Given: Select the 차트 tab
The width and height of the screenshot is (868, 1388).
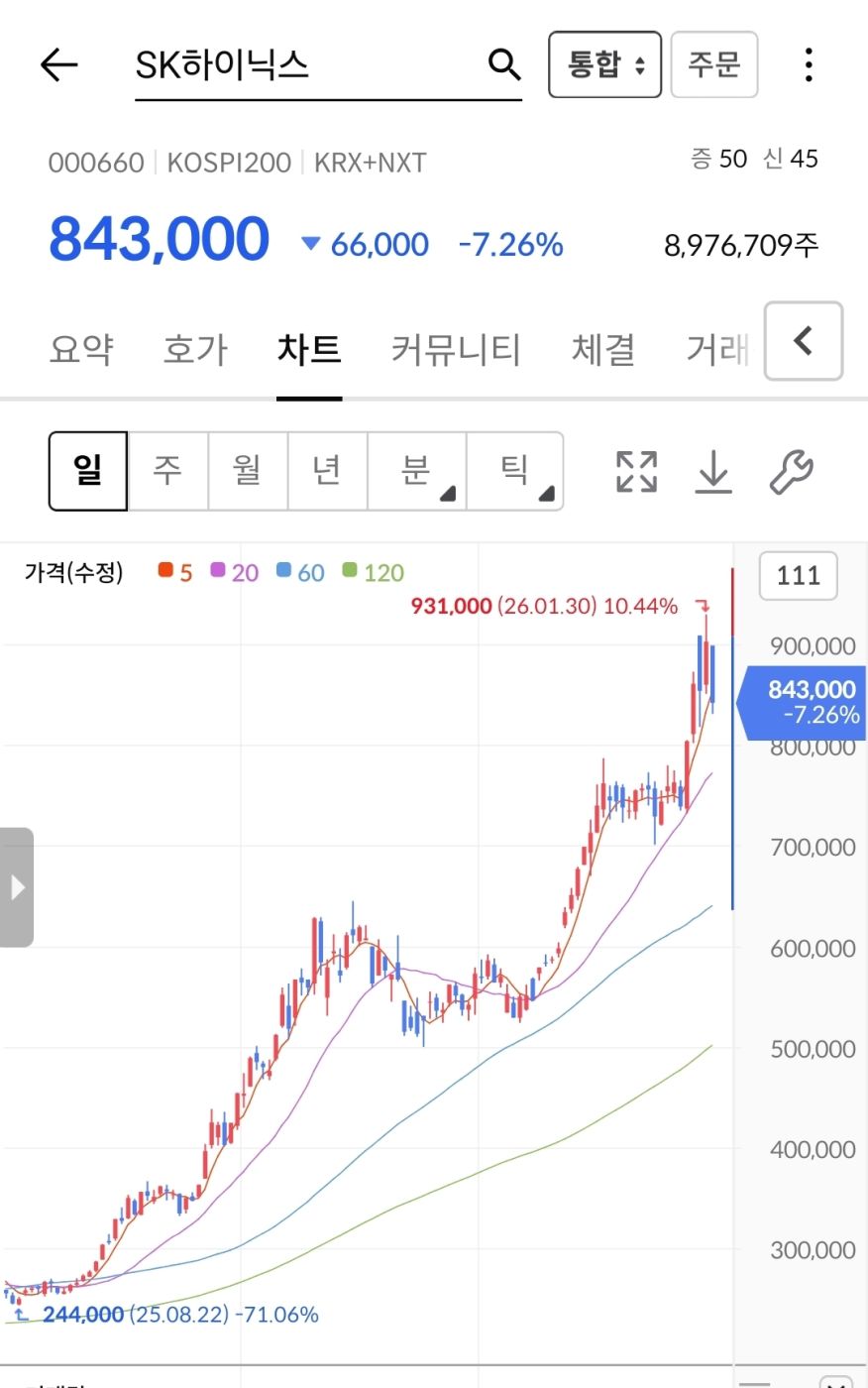Looking at the screenshot, I should click(x=309, y=349).
